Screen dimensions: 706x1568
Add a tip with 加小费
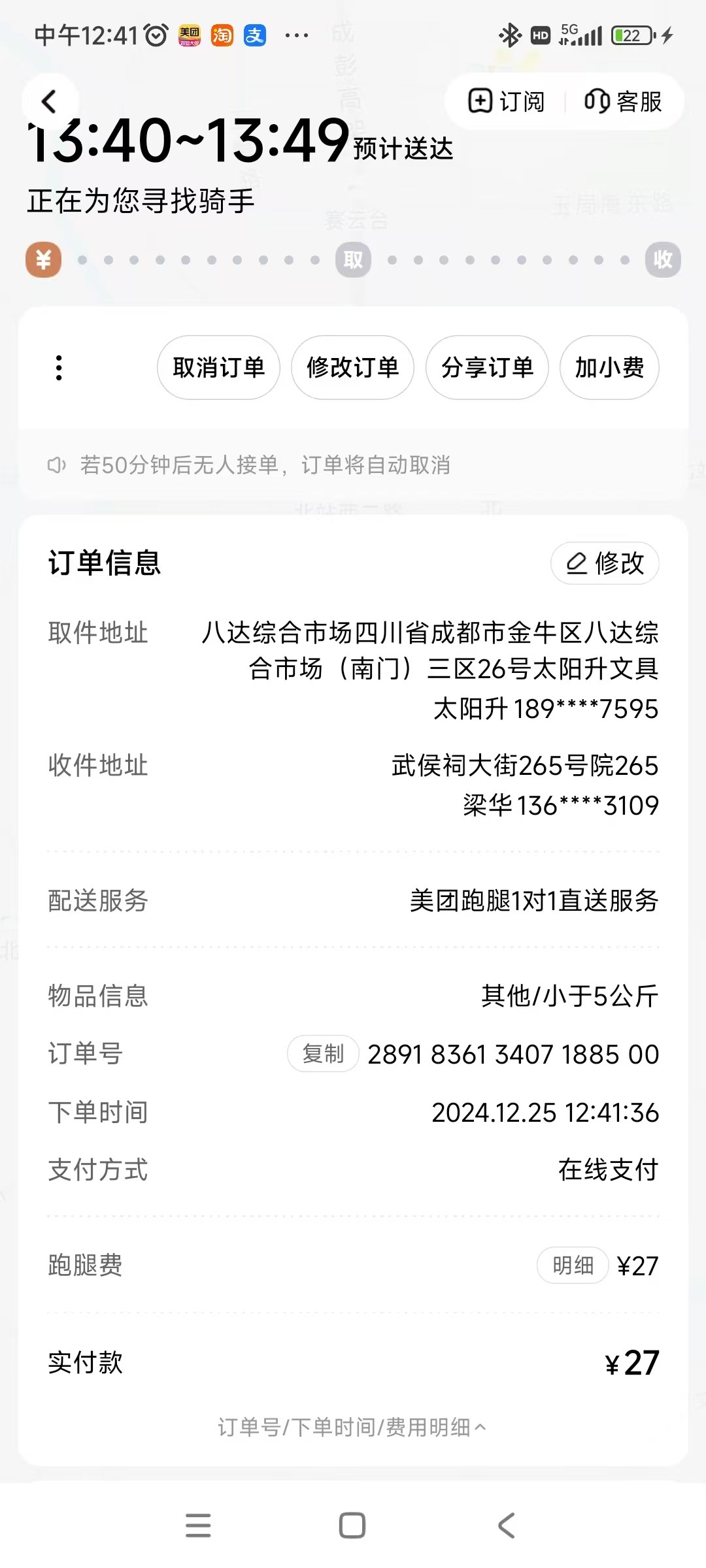pos(609,368)
